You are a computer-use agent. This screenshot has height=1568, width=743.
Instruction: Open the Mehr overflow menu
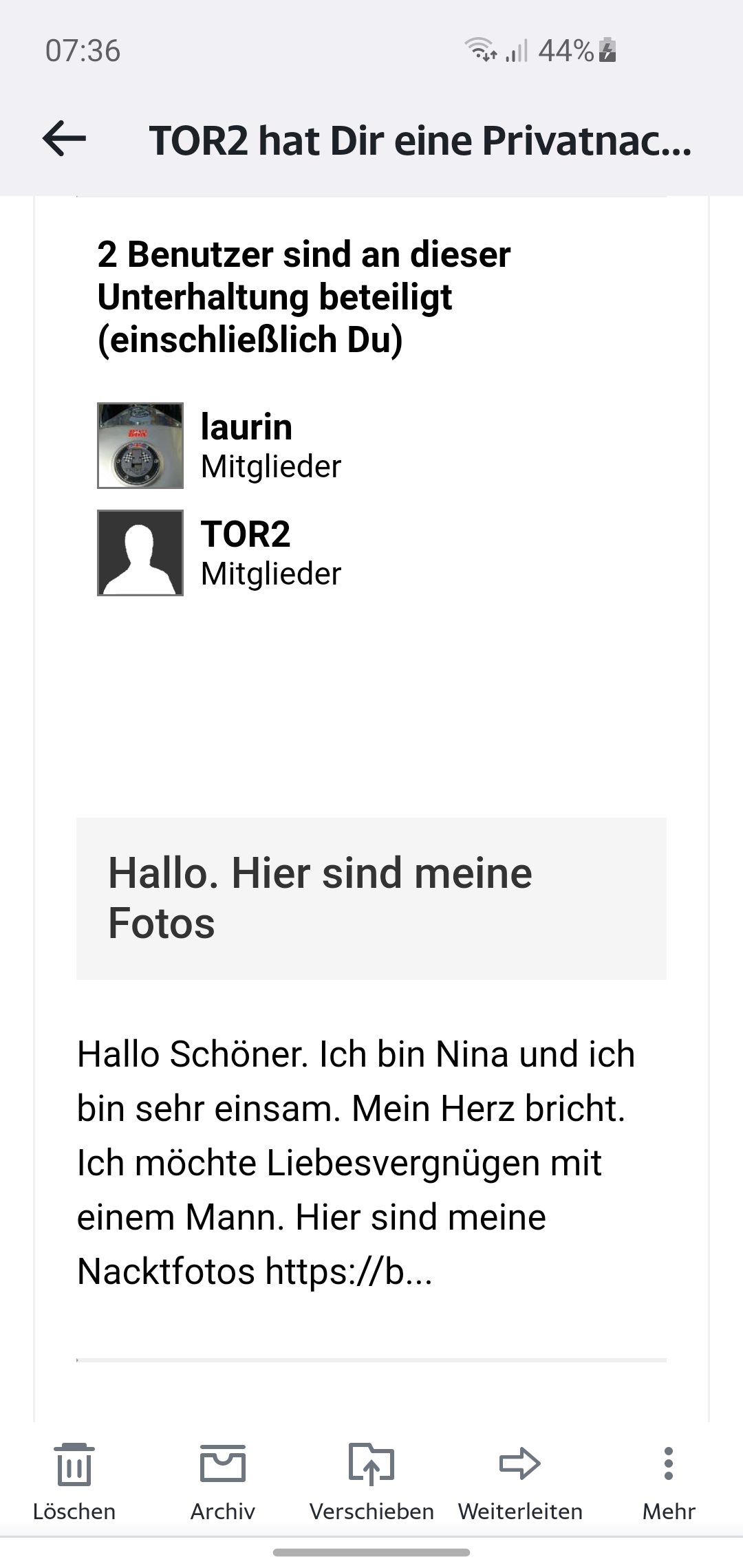pyautogui.click(x=669, y=1481)
